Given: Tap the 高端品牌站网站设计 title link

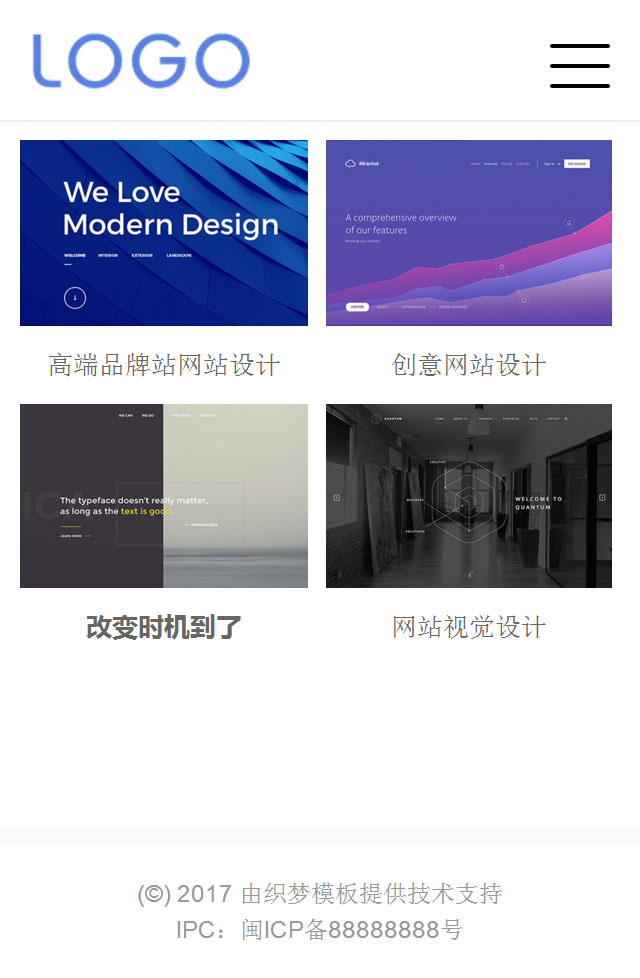Looking at the screenshot, I should 164,365.
